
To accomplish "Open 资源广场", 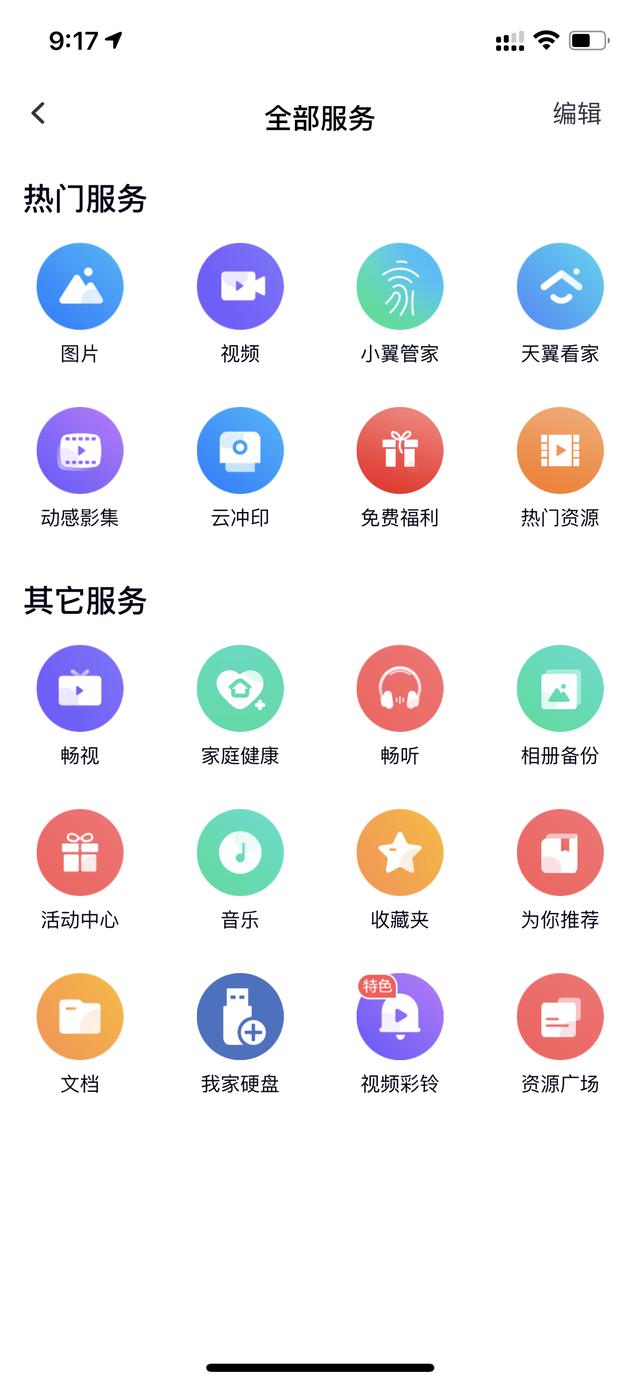I will (560, 1017).
